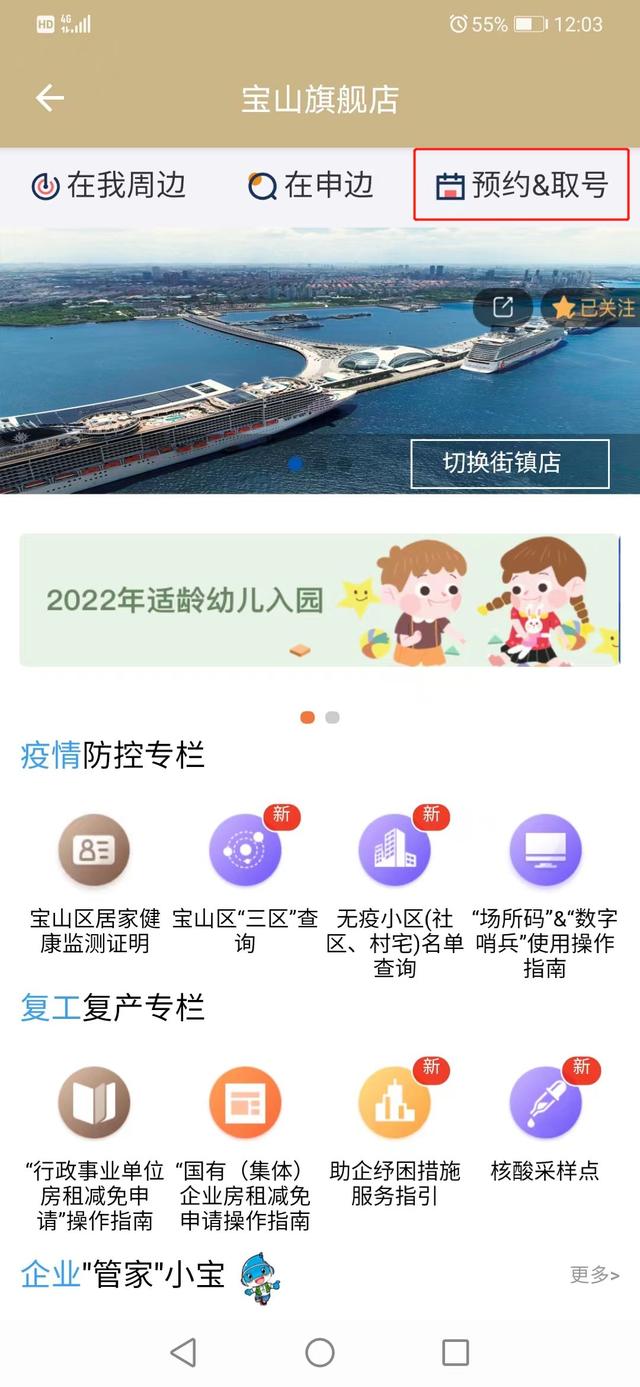The height and width of the screenshot is (1387, 640).
Task: Open system recent apps view
Action: click(455, 1353)
